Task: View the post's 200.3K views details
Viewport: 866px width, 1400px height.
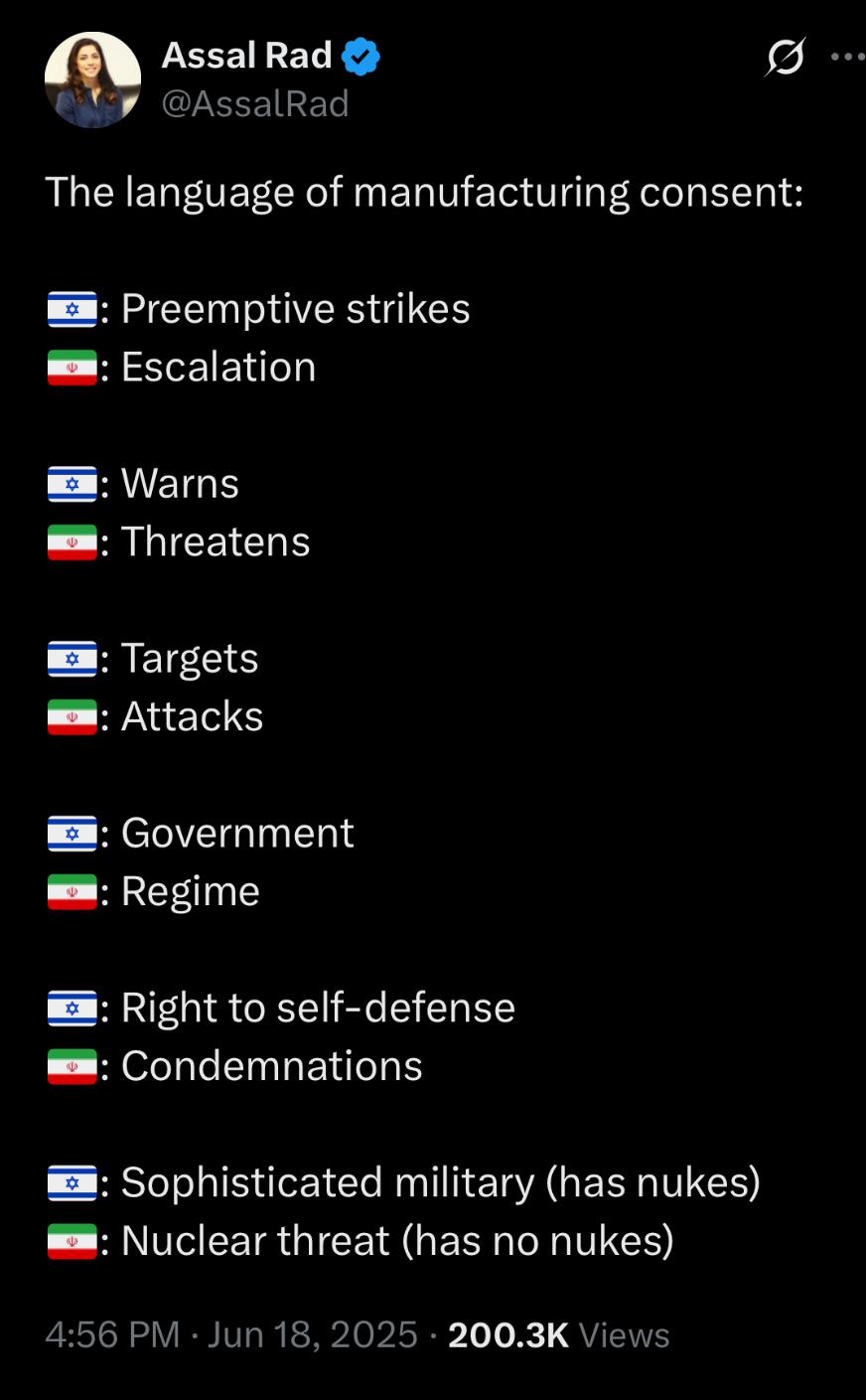Action: point(558,1334)
